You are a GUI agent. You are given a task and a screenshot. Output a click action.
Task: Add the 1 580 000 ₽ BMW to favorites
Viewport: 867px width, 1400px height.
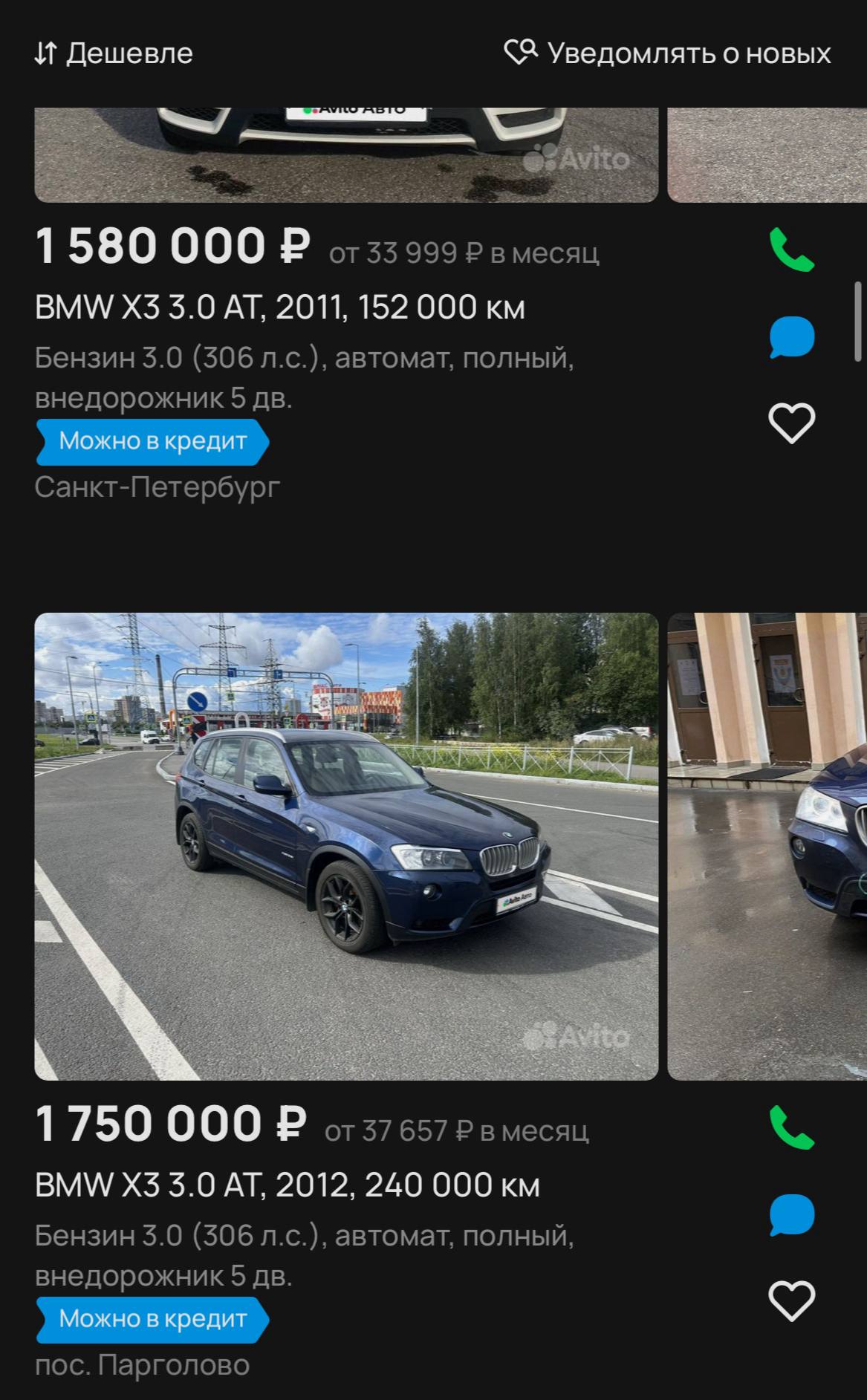[x=792, y=423]
